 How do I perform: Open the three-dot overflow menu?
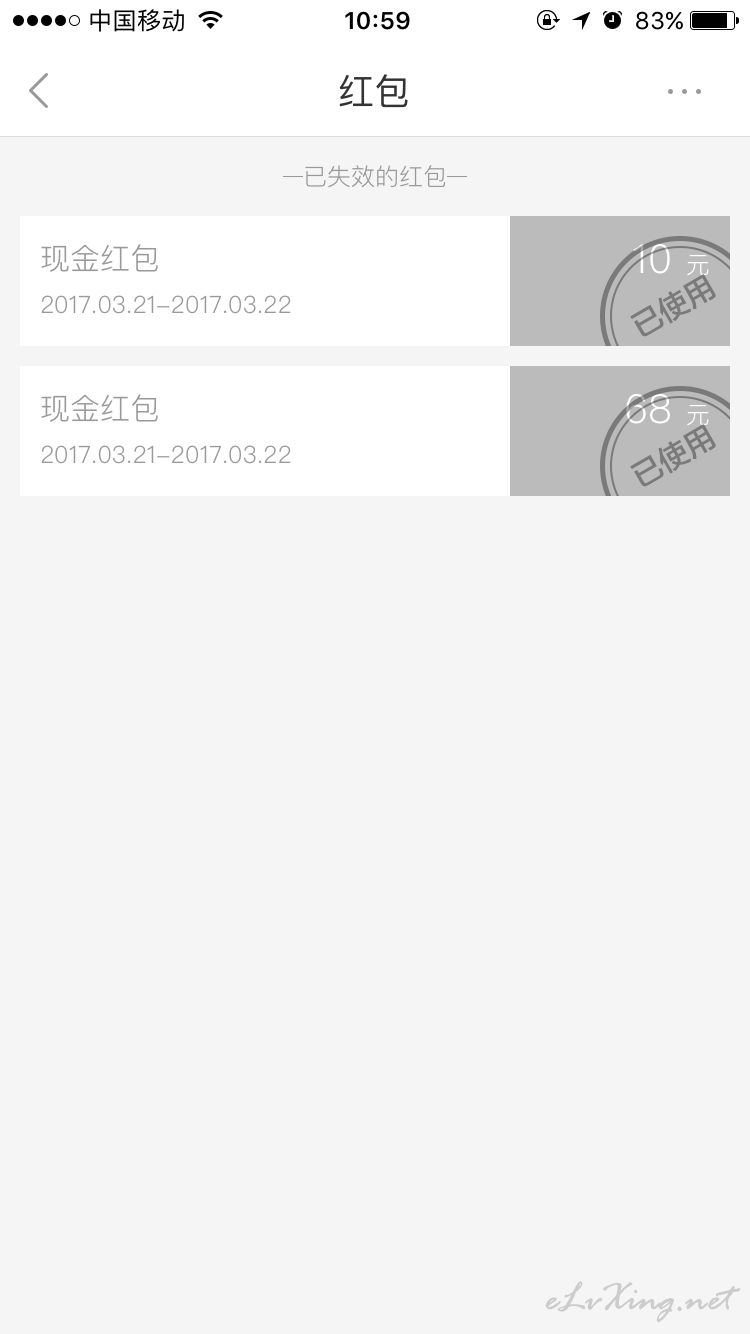(x=685, y=91)
